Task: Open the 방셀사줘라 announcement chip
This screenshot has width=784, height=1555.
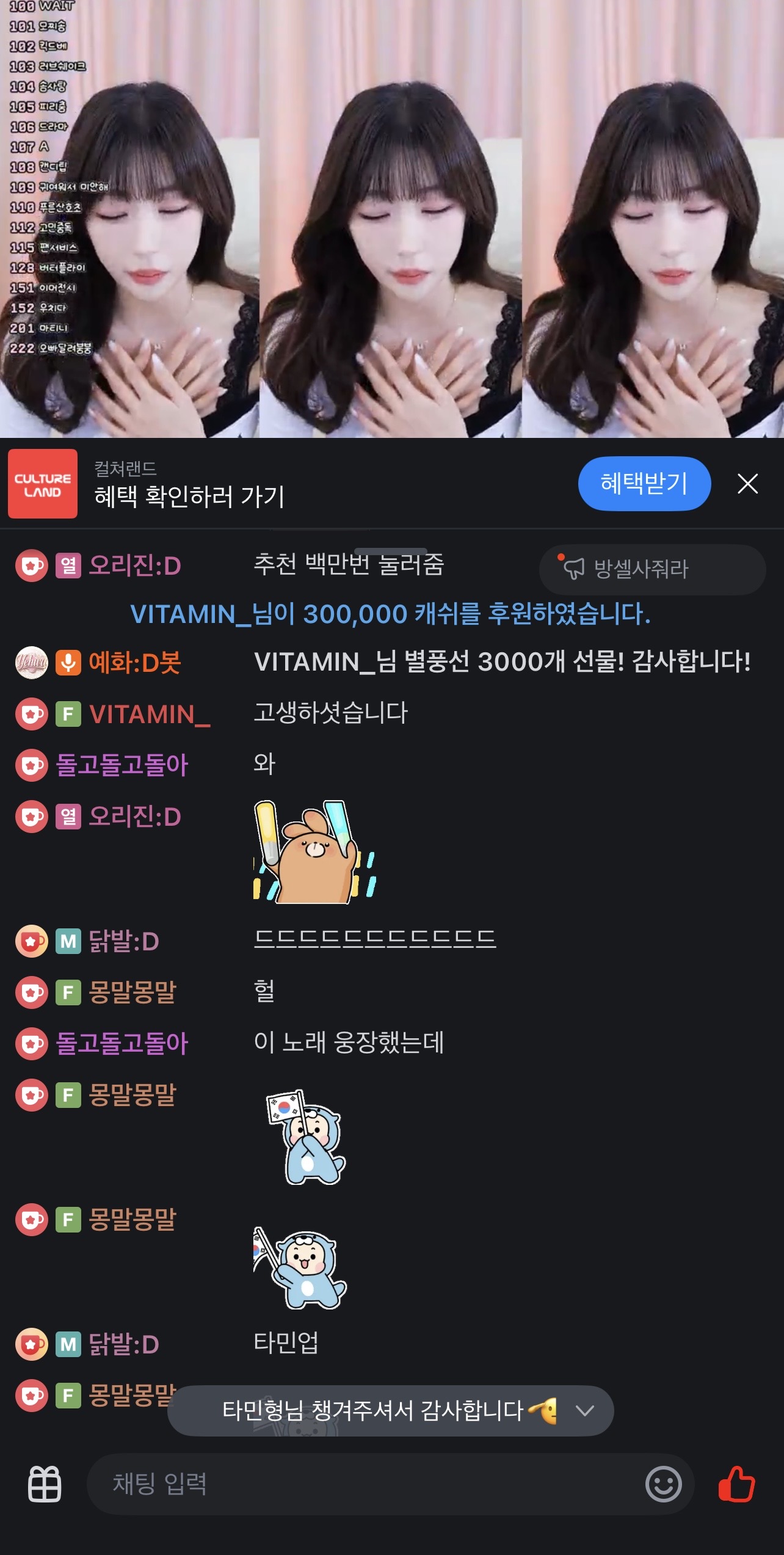Action: [651, 569]
